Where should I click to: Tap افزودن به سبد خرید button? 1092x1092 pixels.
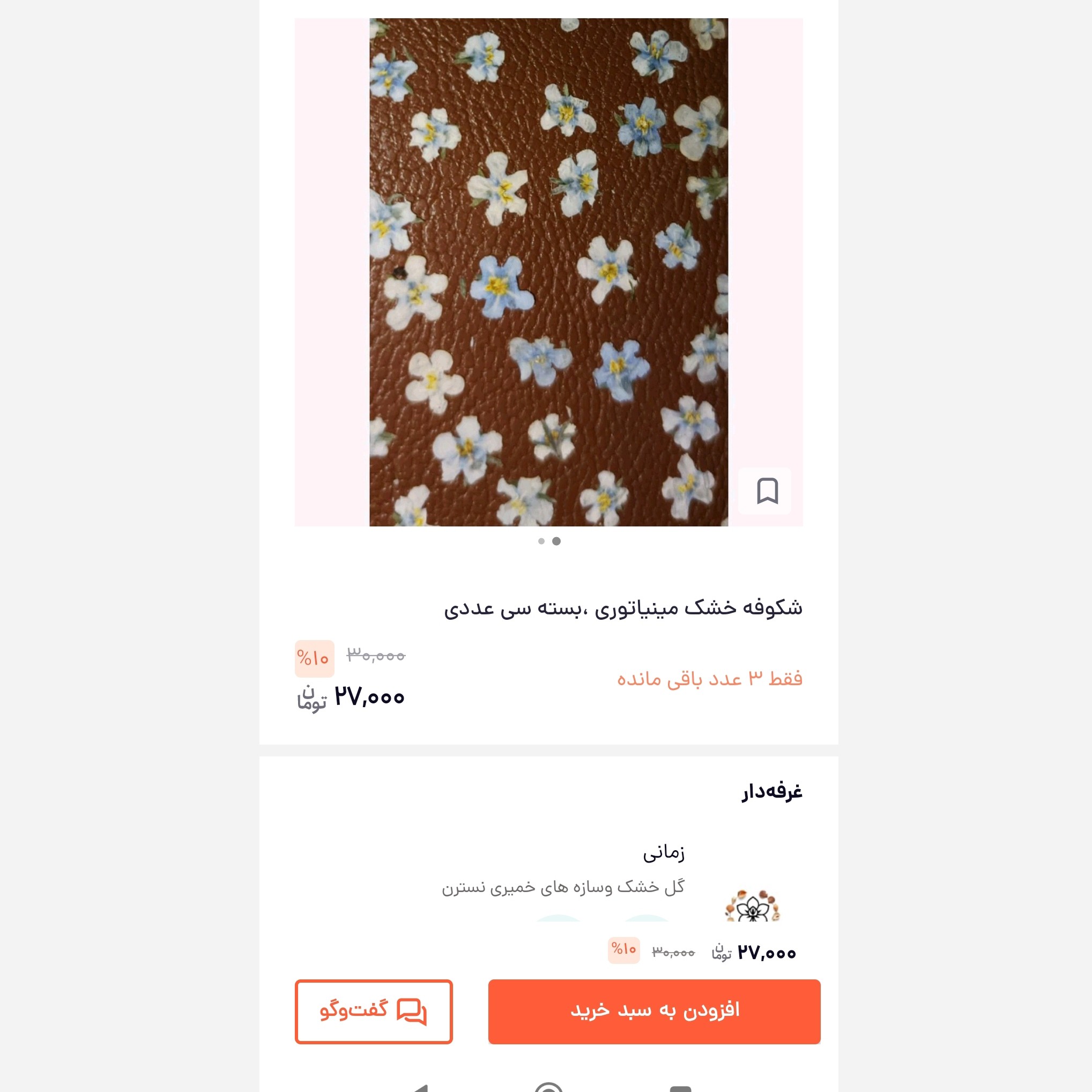654,1011
